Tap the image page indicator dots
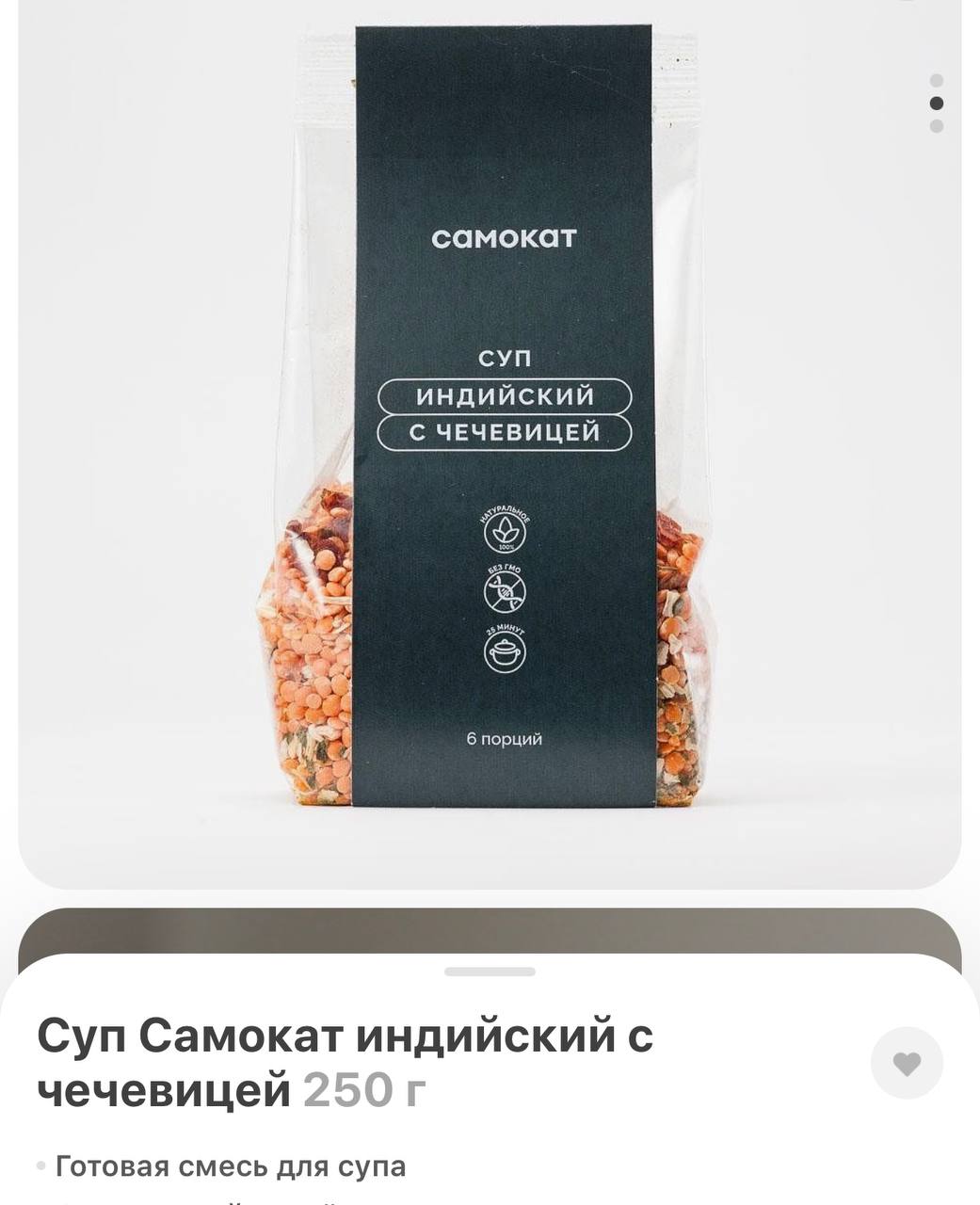980x1205 pixels. (x=936, y=104)
